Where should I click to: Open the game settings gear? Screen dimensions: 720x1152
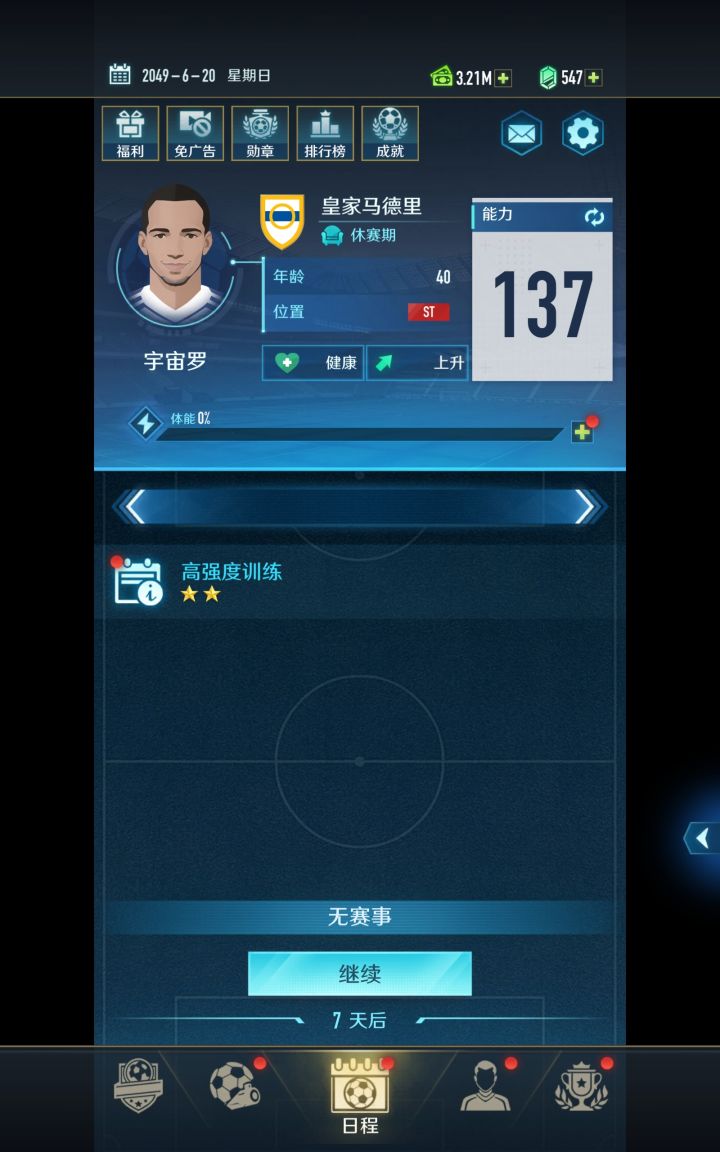pyautogui.click(x=583, y=132)
